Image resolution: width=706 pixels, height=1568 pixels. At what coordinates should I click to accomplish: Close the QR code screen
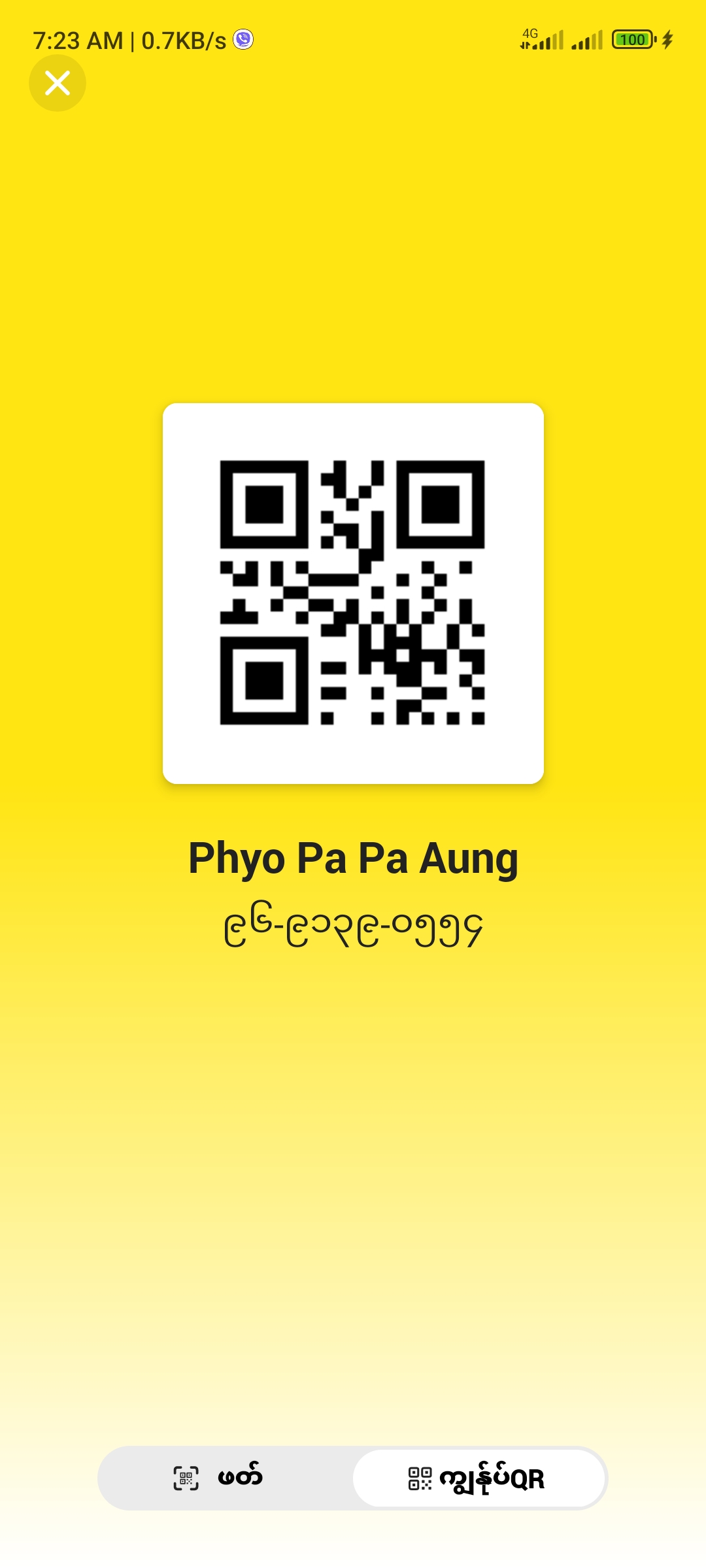point(58,83)
